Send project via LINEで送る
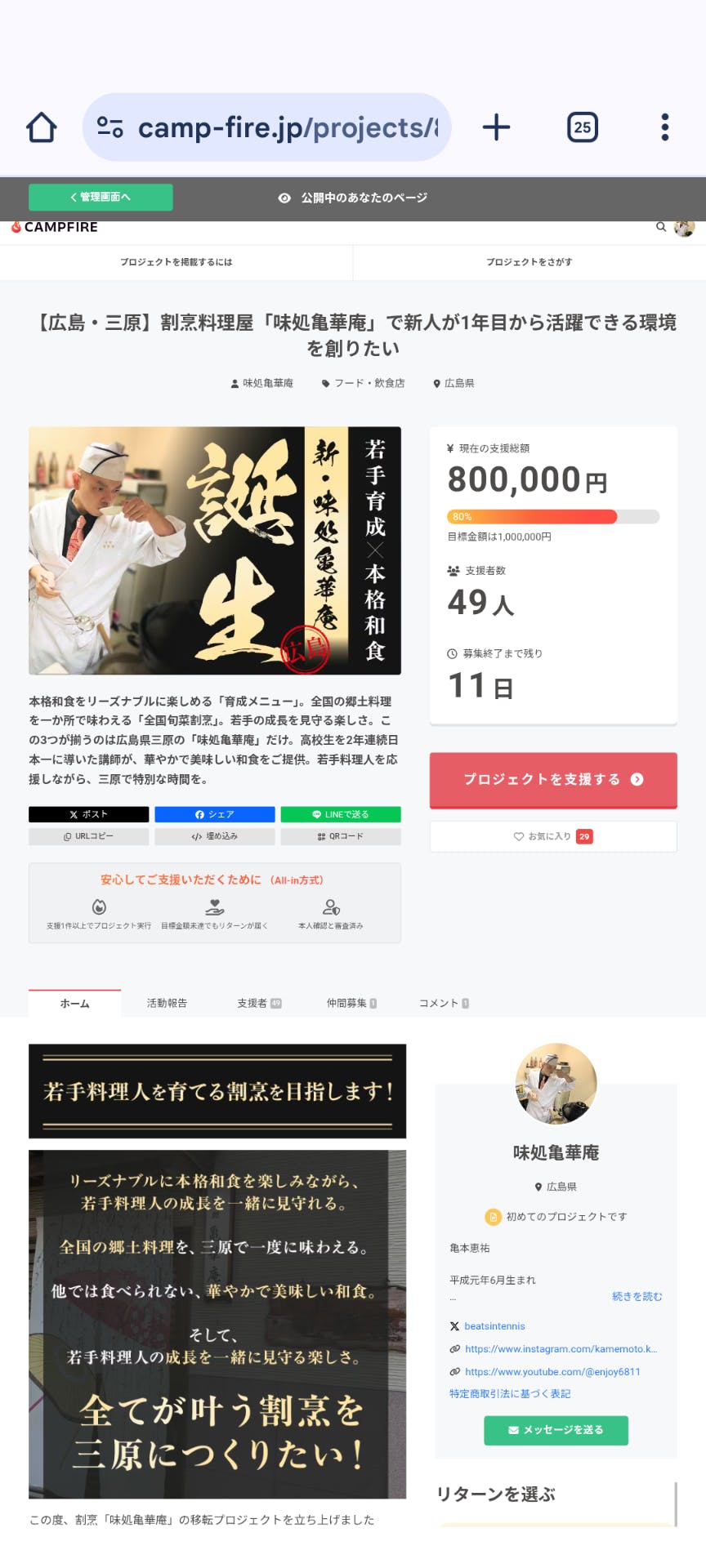 coord(341,814)
